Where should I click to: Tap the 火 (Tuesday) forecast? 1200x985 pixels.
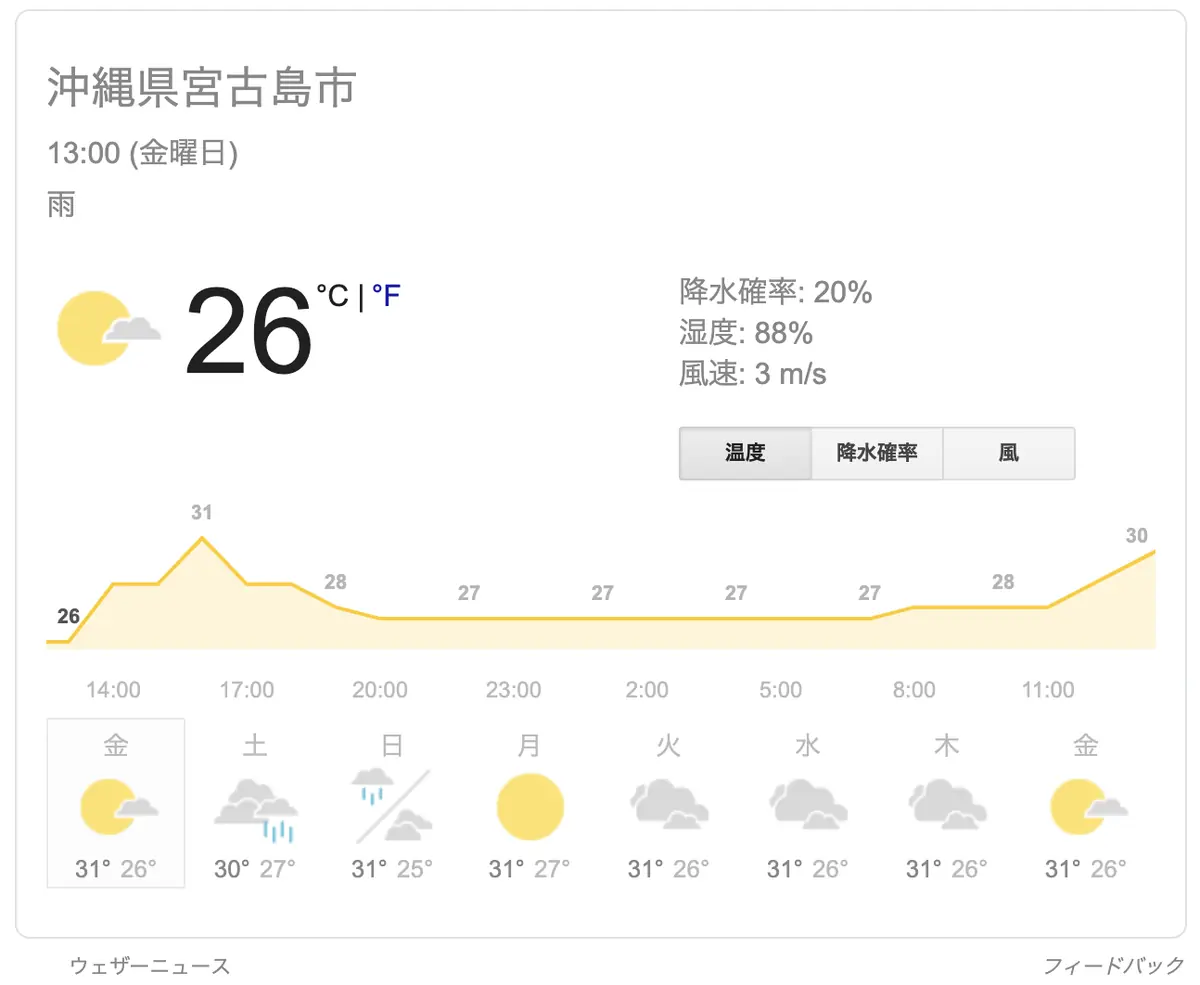(669, 803)
